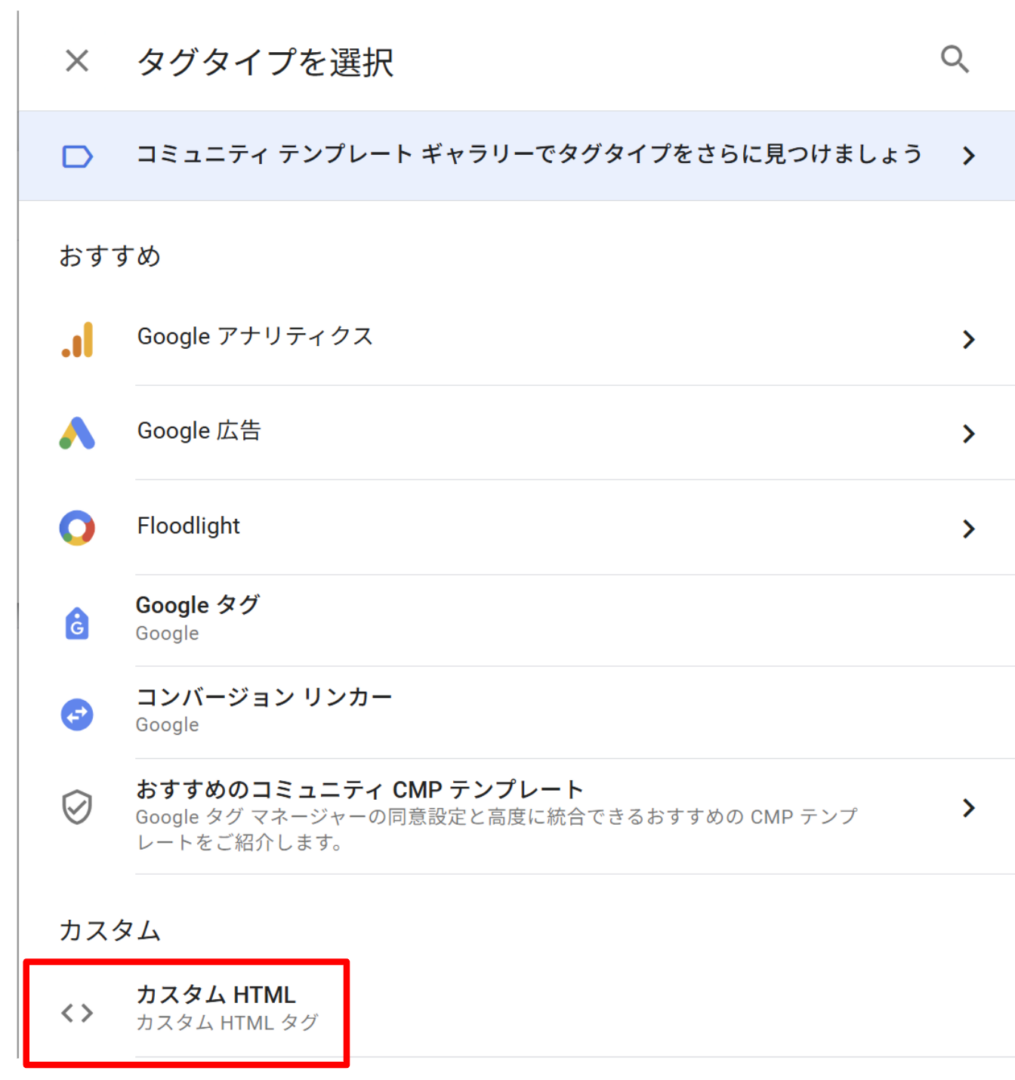The image size is (1015, 1080).
Task: Select the Google タグ price-tag icon
Action: pyautogui.click(x=76, y=620)
